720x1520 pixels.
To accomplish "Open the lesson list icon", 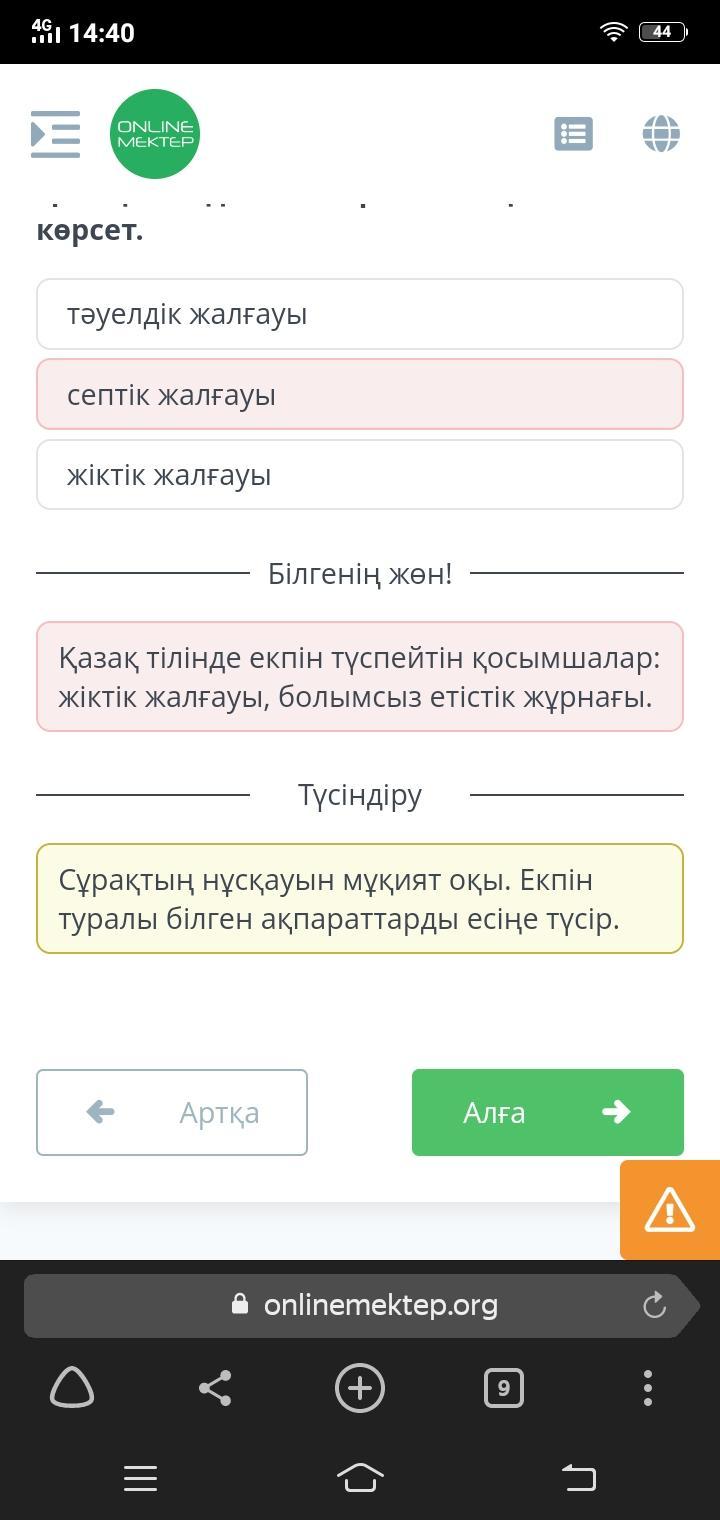I will [573, 134].
